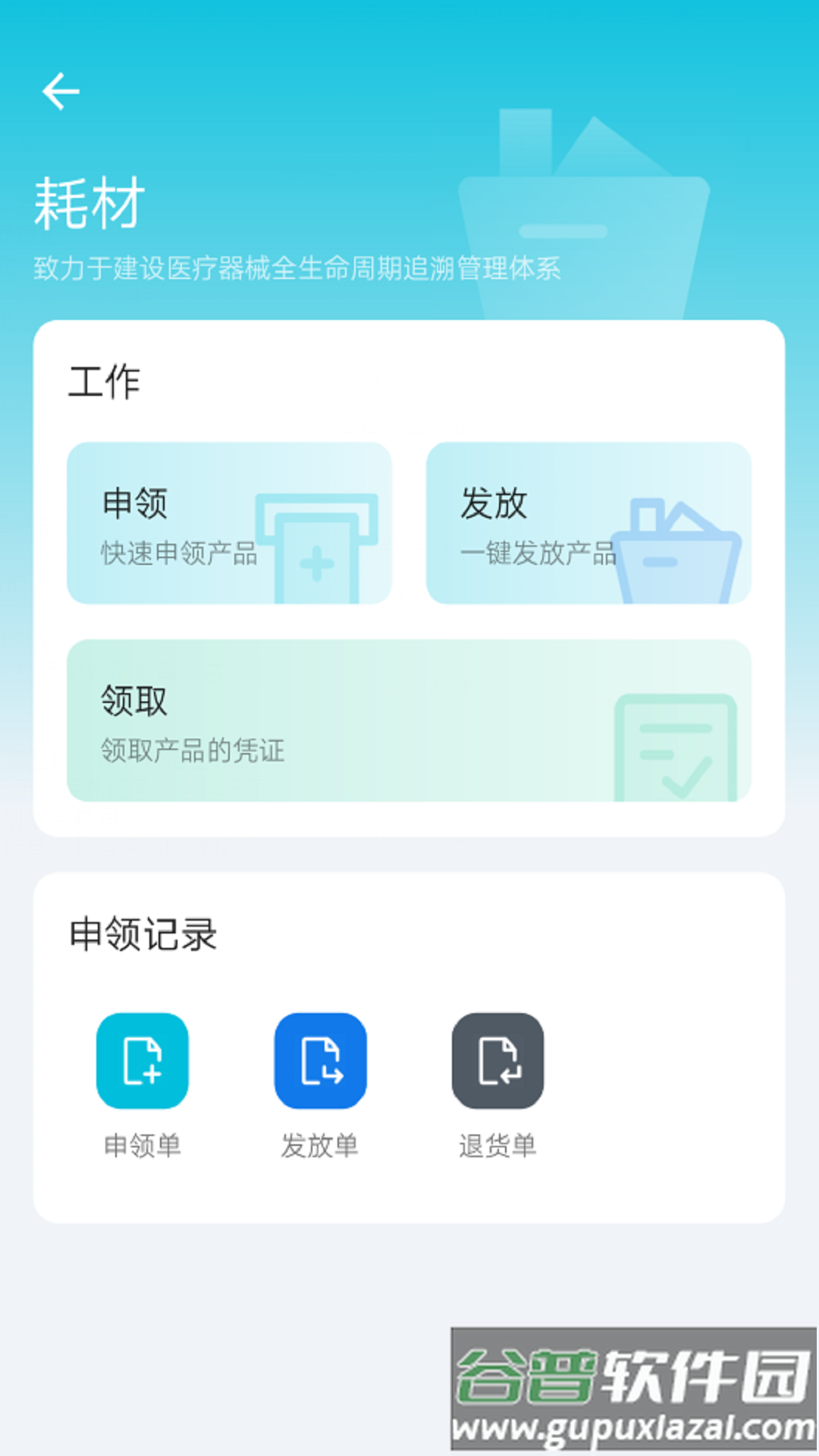This screenshot has width=819, height=1456.
Task: Go back using the top arrow
Action: (x=61, y=92)
